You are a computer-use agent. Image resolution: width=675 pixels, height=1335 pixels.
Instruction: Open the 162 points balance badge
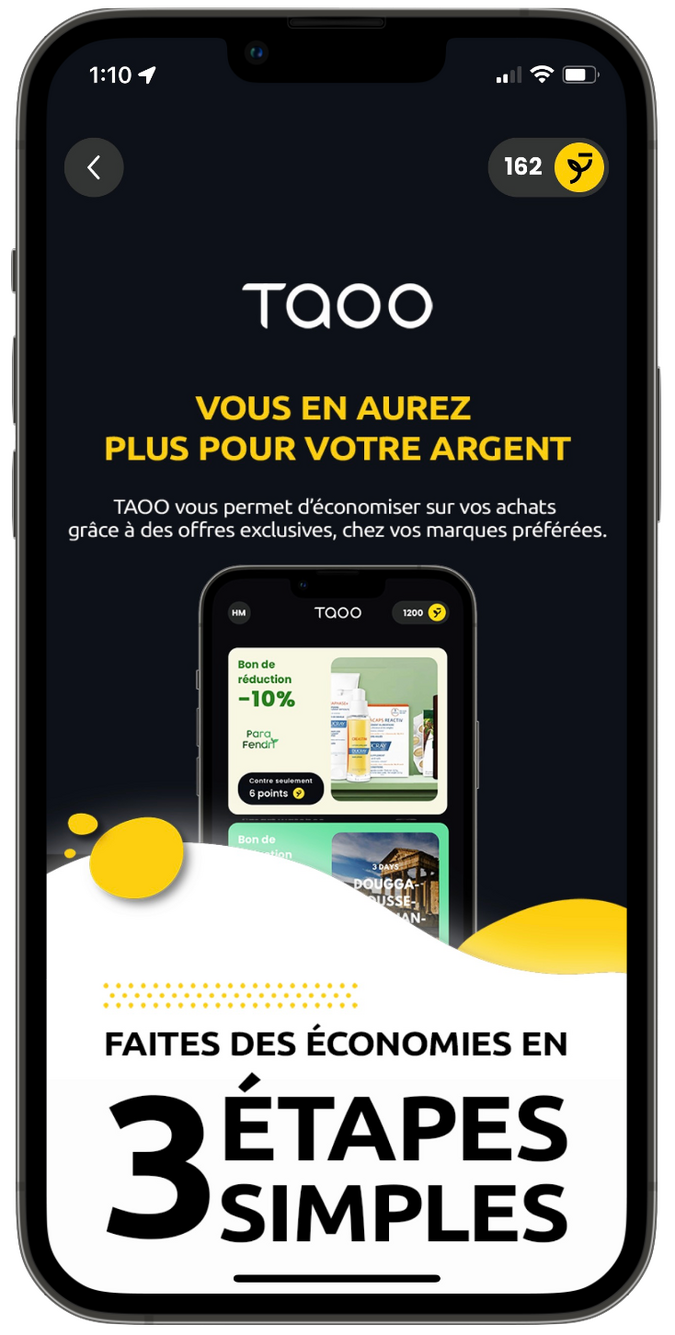click(547, 167)
